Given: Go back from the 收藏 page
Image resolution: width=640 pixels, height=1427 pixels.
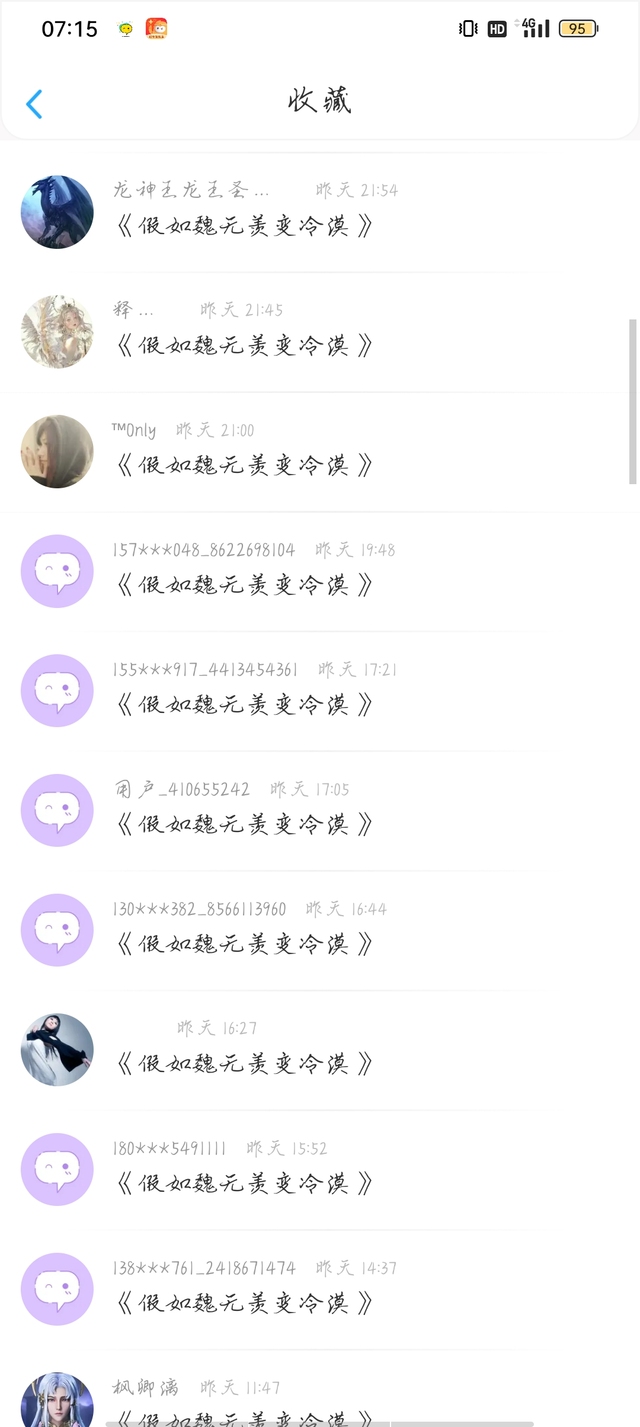Looking at the screenshot, I should (34, 103).
